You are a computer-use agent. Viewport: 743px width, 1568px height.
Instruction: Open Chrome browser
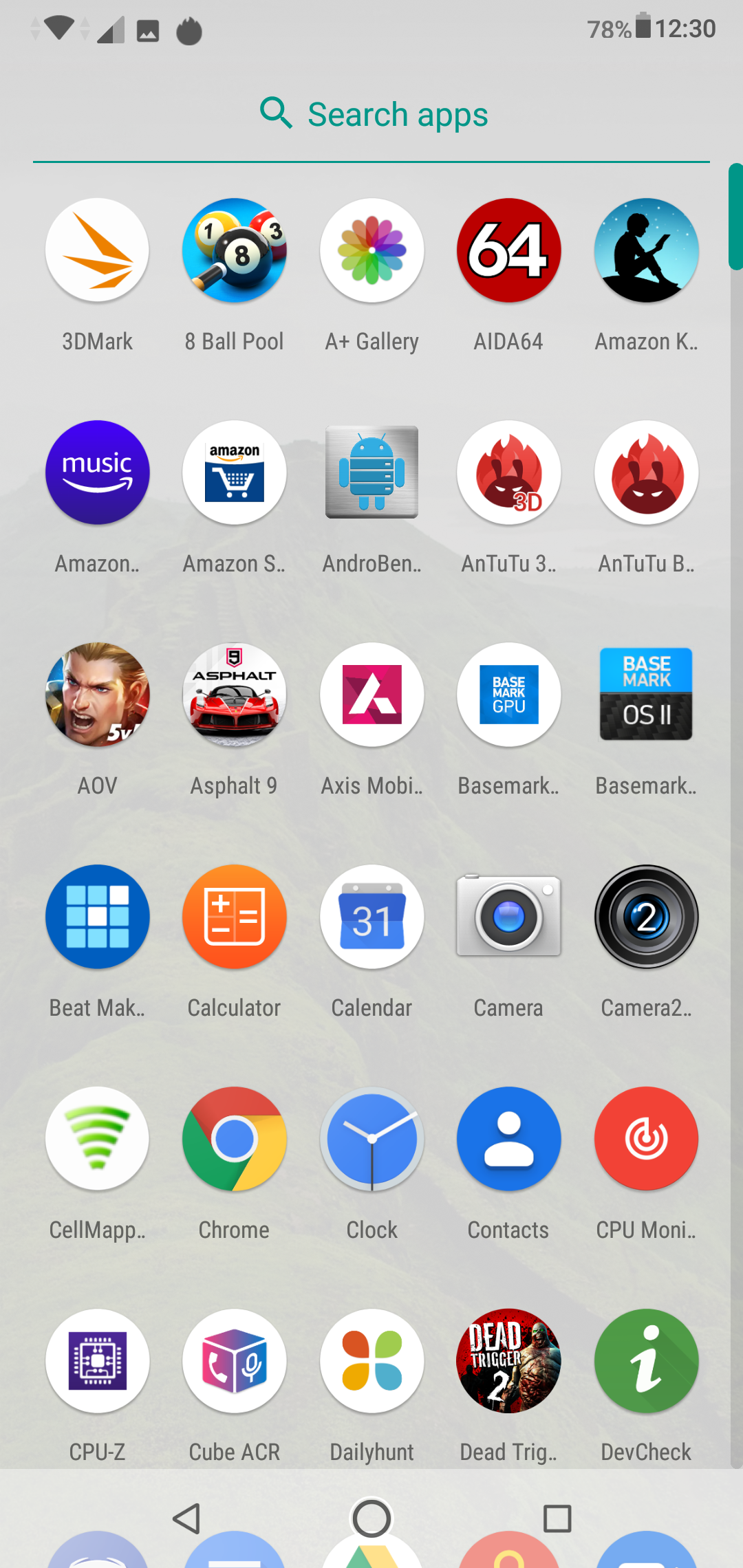pos(235,1139)
